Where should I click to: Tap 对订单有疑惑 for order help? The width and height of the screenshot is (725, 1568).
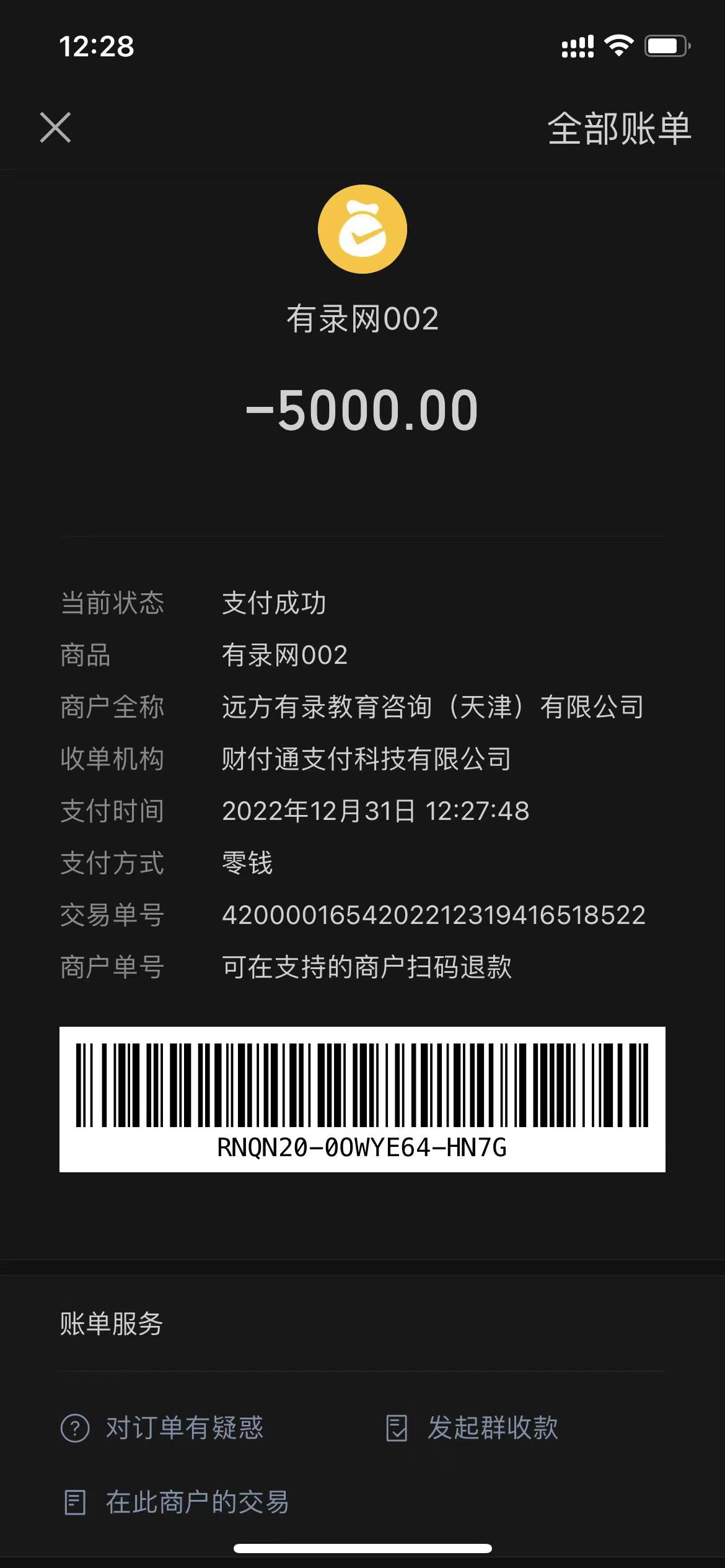[163, 1428]
